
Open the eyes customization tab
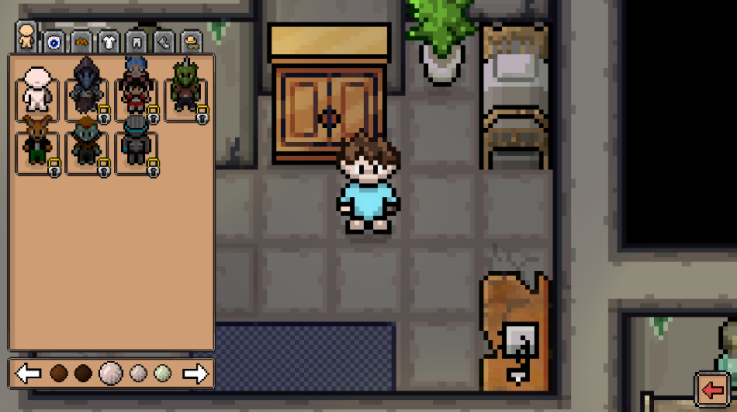point(54,42)
